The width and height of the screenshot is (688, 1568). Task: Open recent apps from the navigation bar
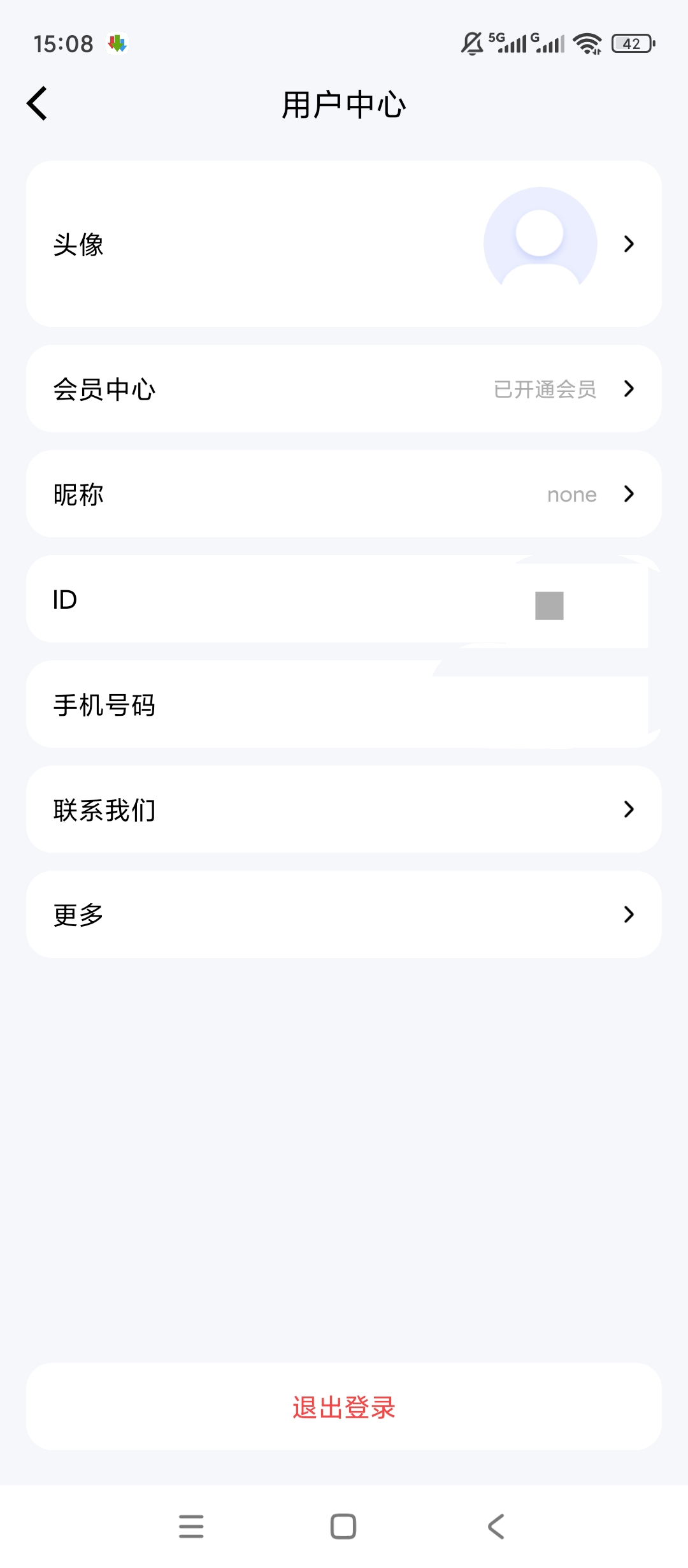pos(191,1527)
